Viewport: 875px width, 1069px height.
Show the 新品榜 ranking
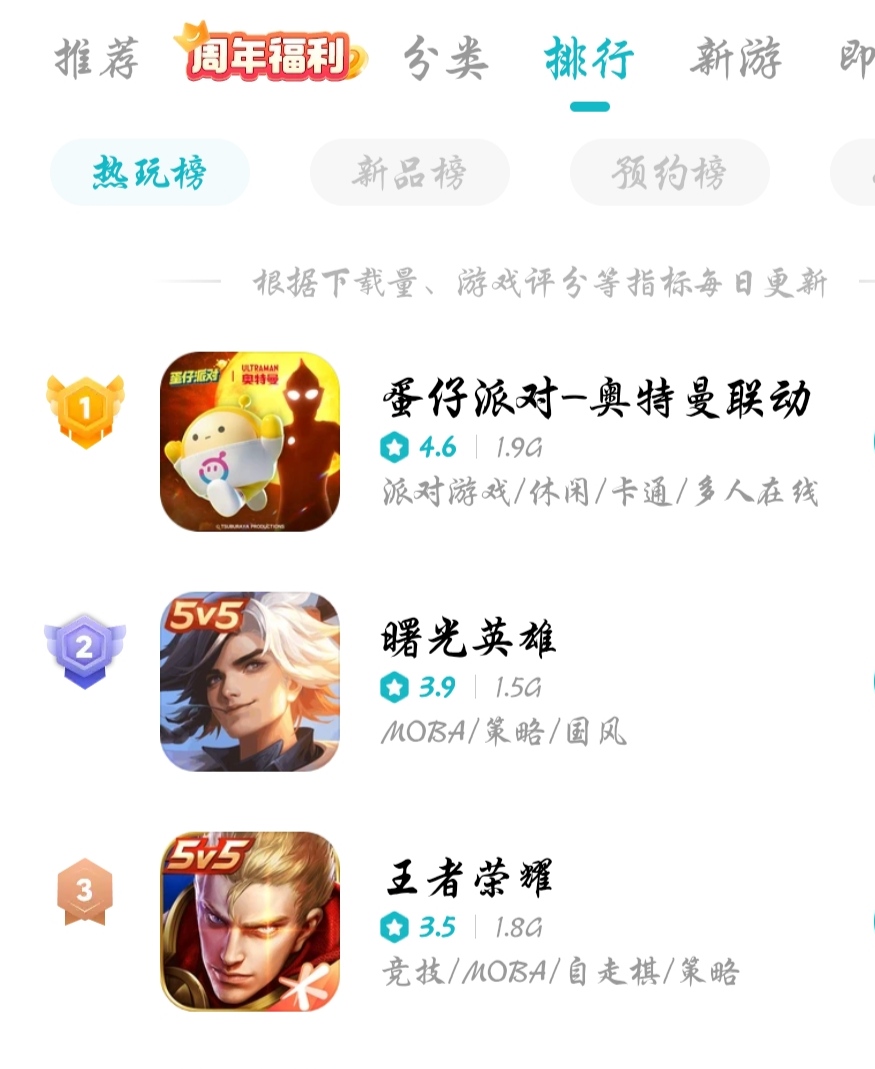pos(409,173)
